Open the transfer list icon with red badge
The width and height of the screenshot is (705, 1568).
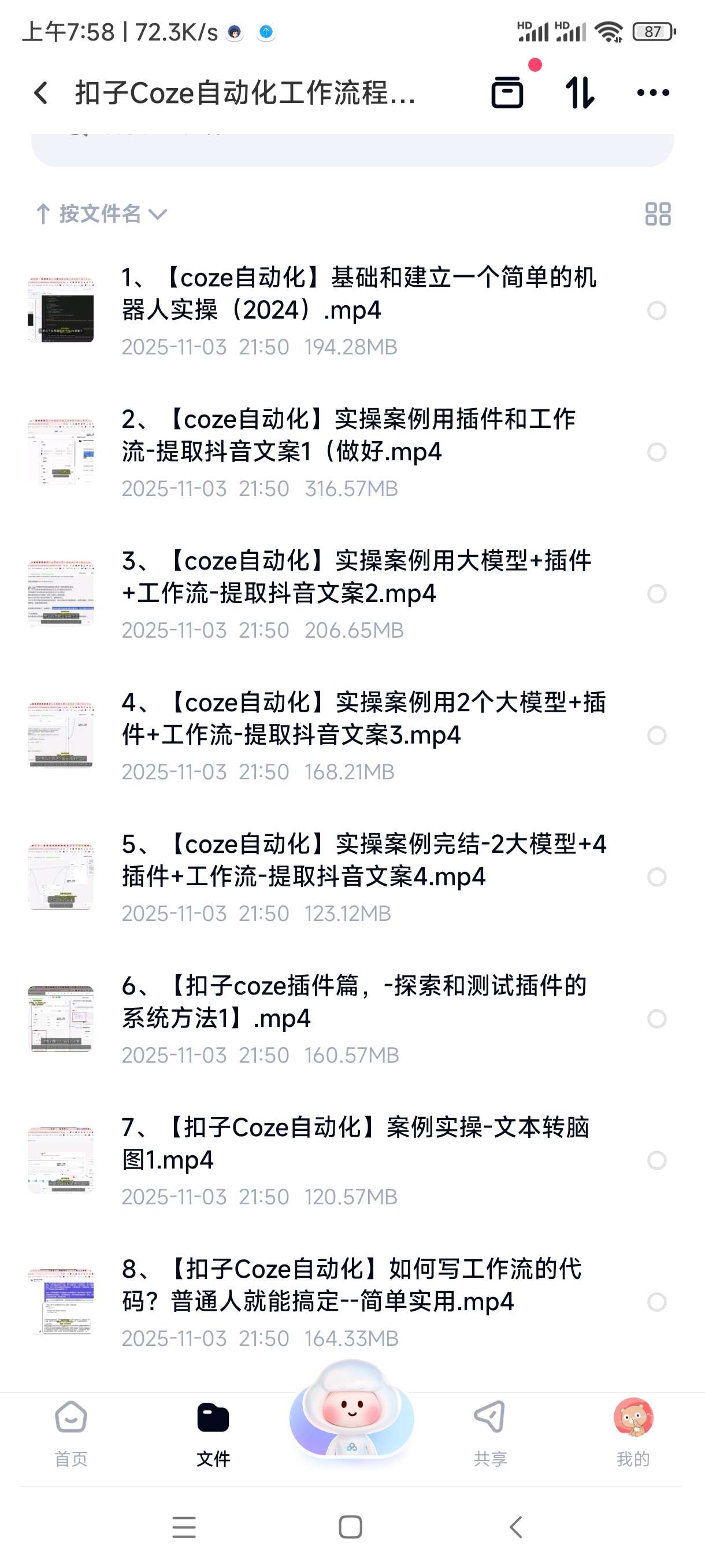click(x=507, y=92)
